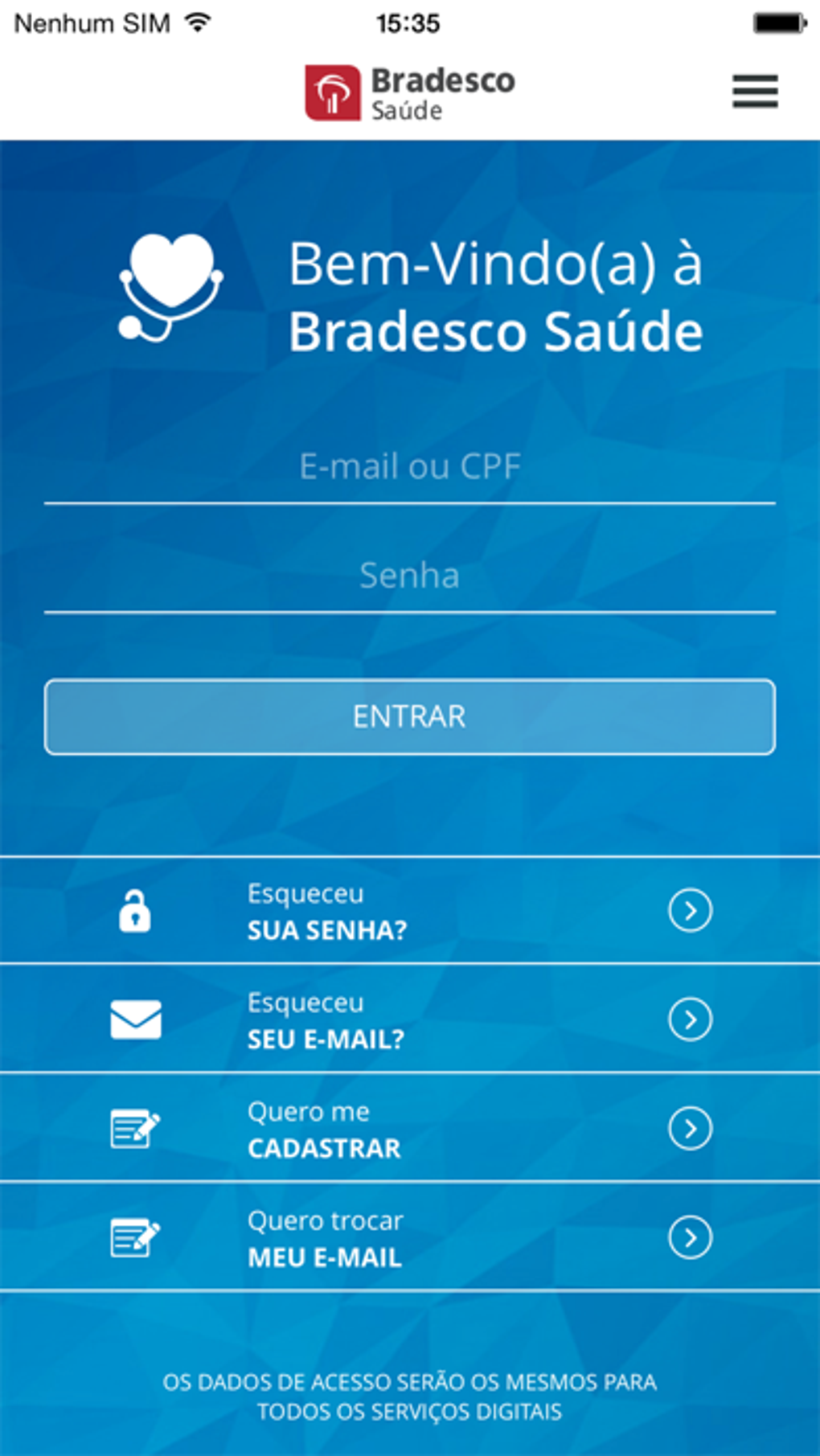Tap the E-mail ou CPF field
820x1456 pixels.
coord(409,468)
